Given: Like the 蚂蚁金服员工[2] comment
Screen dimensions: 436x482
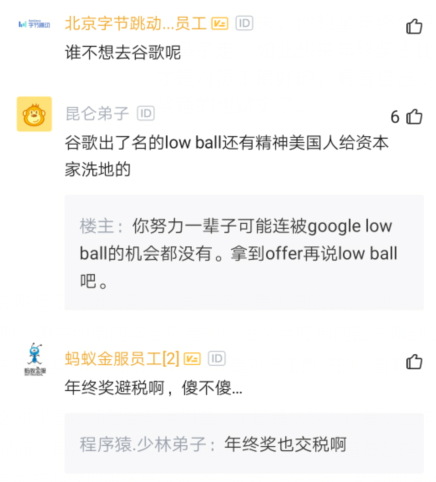Looking at the screenshot, I should (414, 362).
